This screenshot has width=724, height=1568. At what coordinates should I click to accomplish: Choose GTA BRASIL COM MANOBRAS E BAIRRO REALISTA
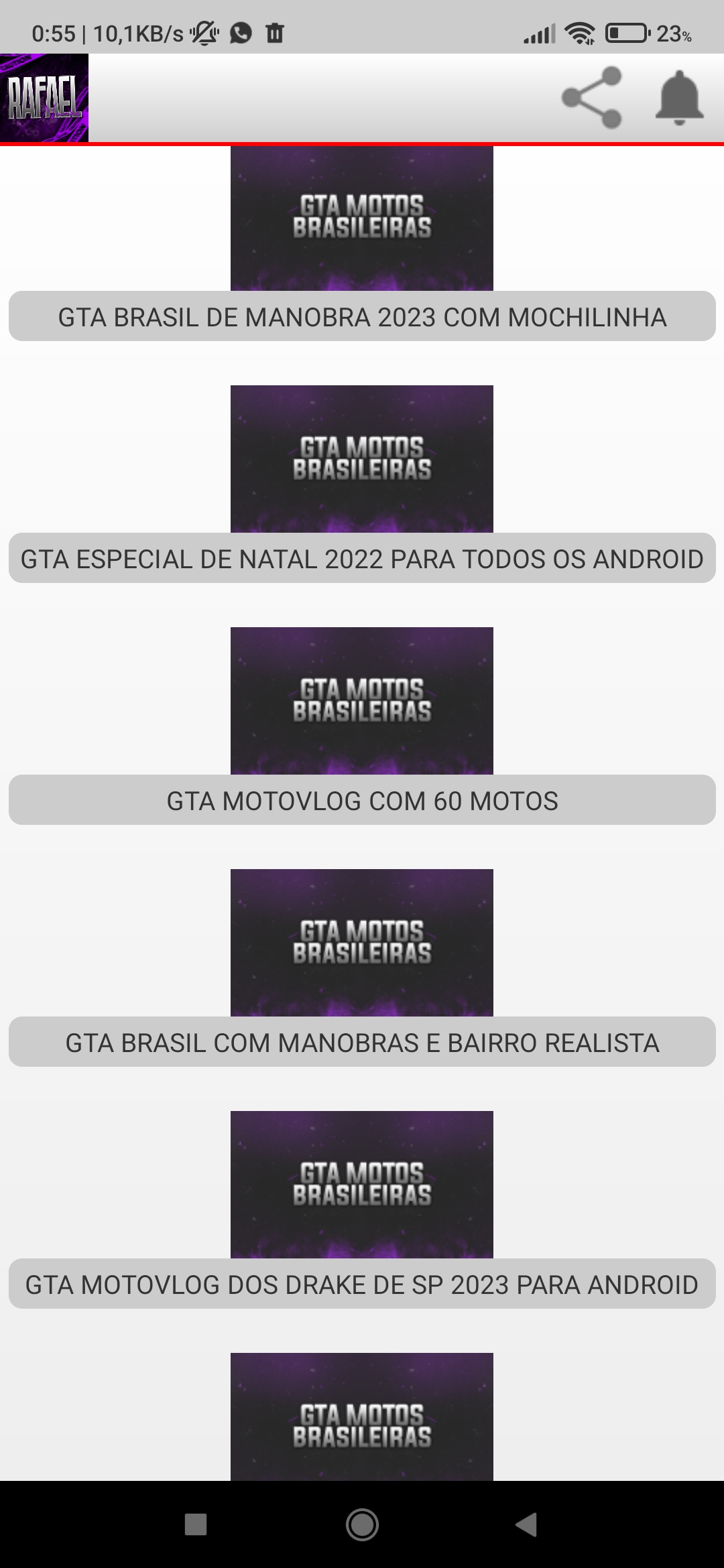pos(362,1042)
